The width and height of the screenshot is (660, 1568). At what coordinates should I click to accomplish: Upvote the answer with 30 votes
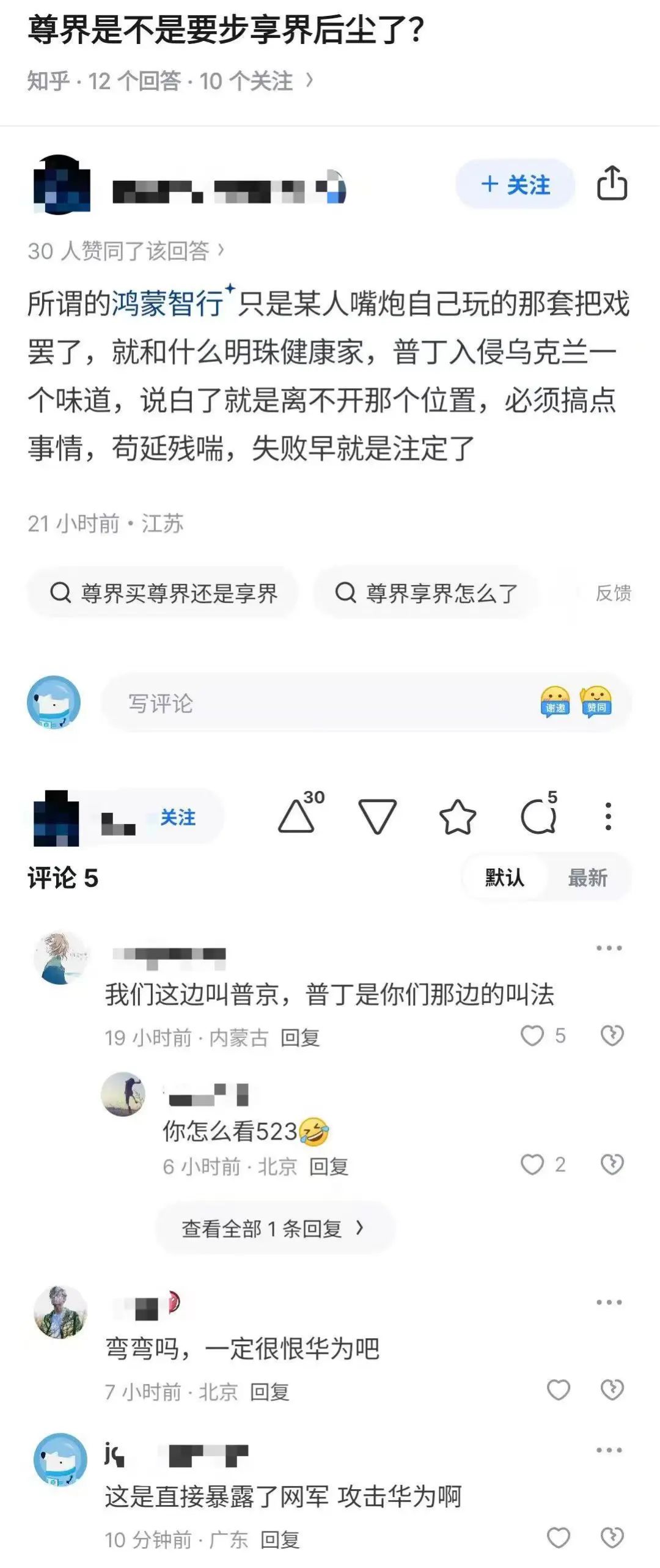(298, 816)
